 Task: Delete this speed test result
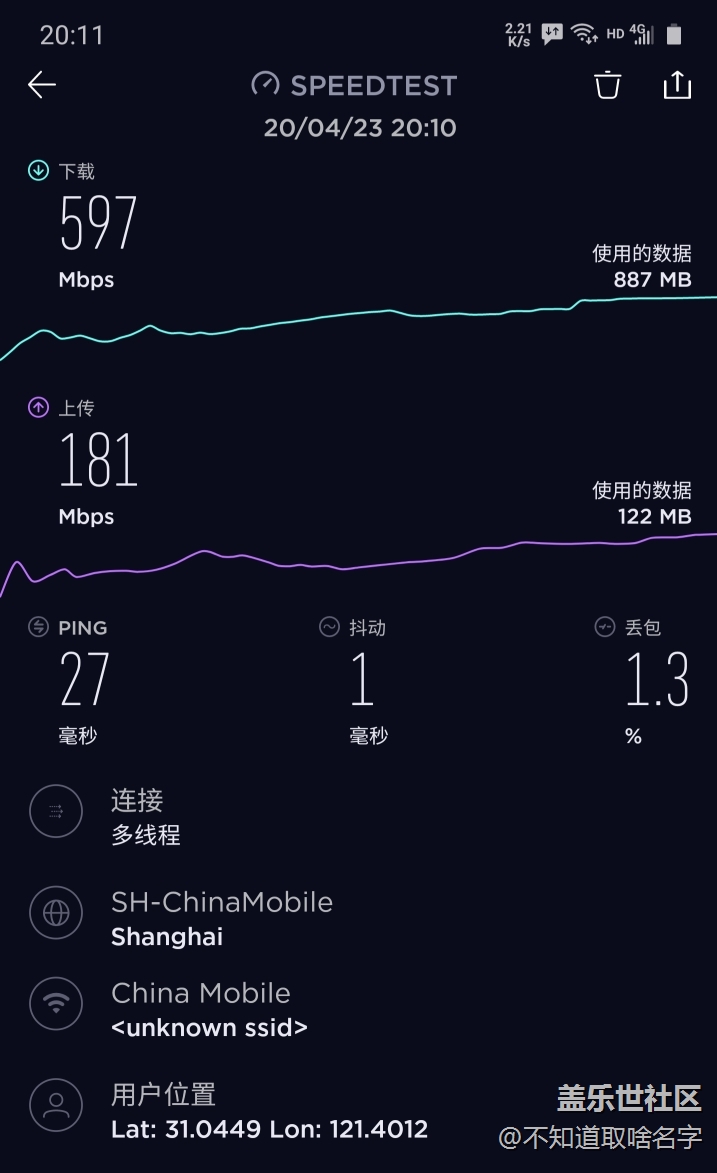coord(607,86)
